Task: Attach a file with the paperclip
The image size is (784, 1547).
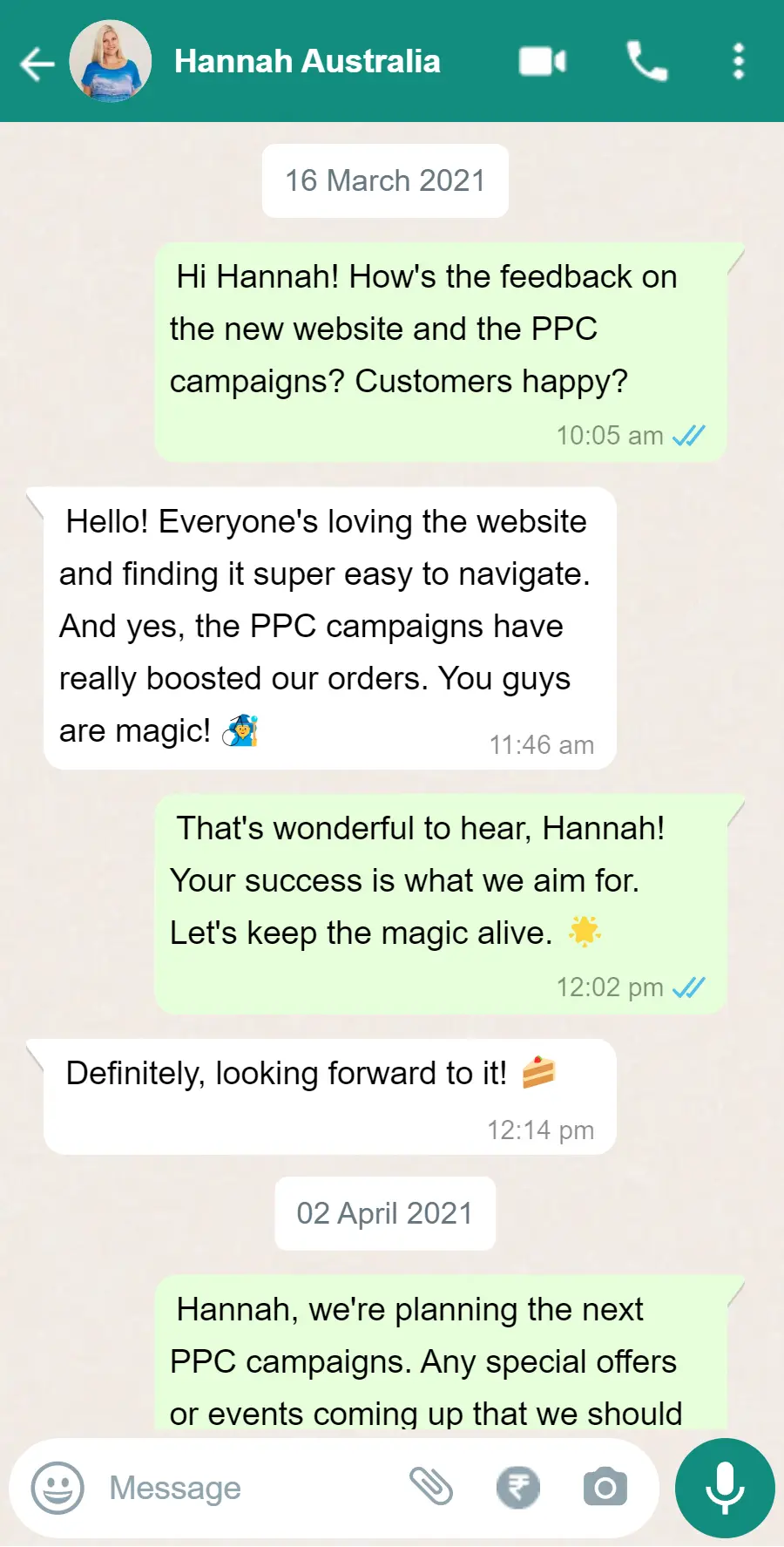Action: point(431,1487)
